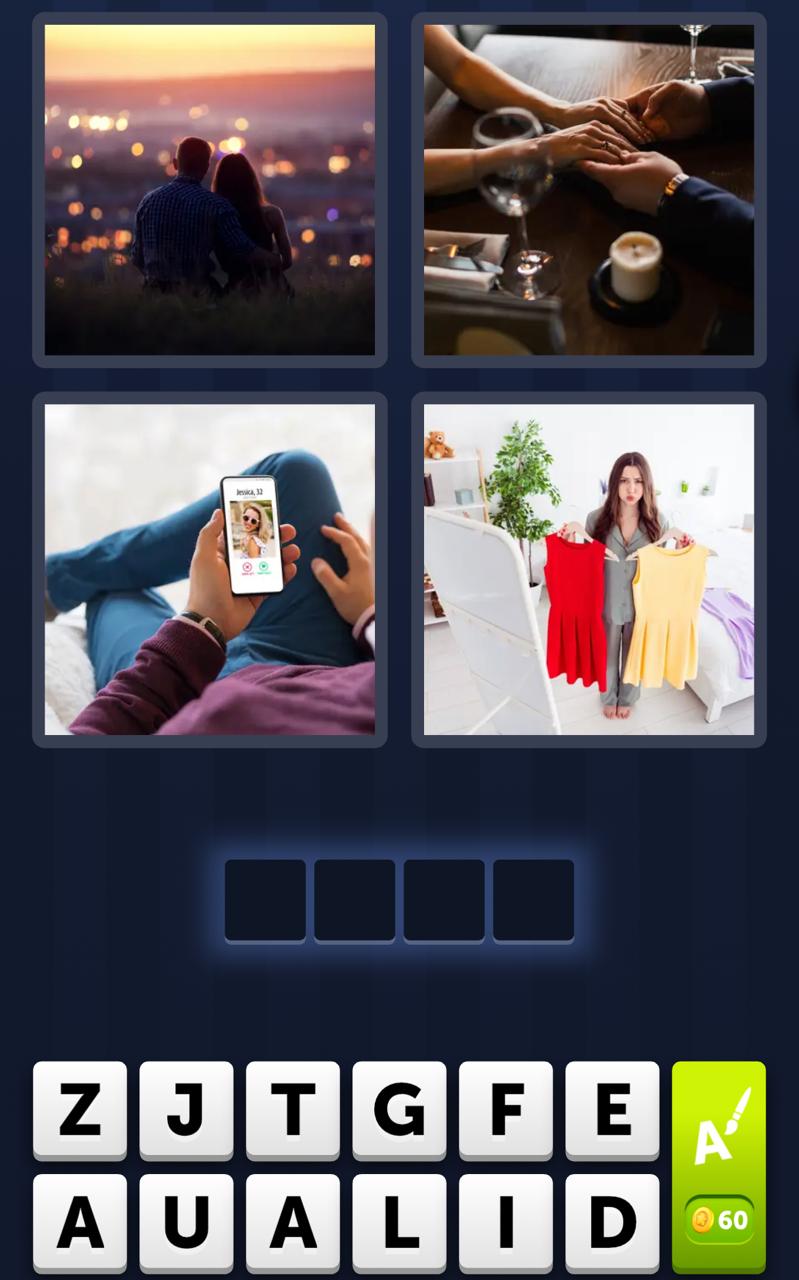Select the letter F tile

pos(505,1108)
